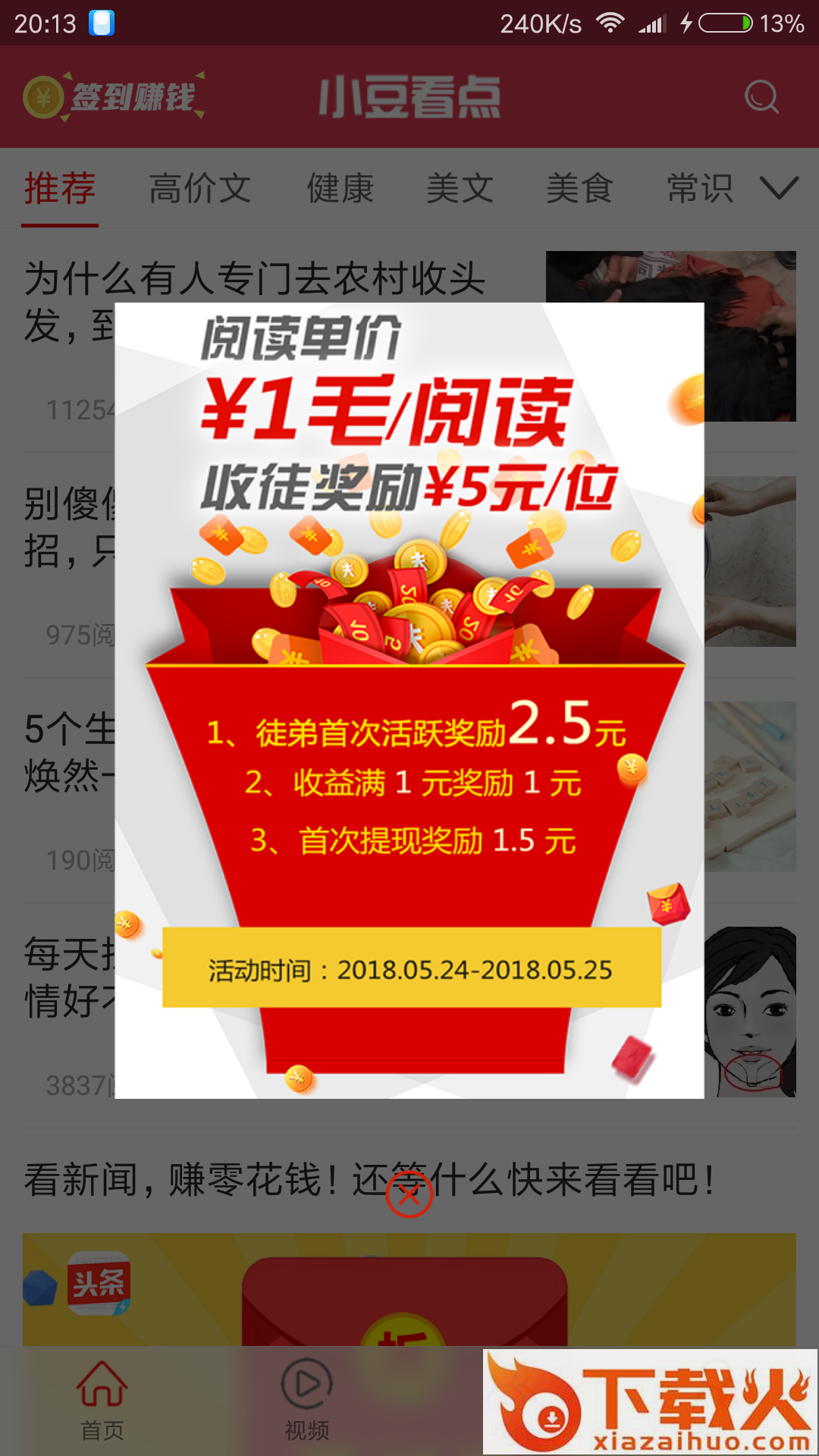The image size is (819, 1456).
Task: Open the 签到赚钱 sign-in rewards
Action: (x=114, y=97)
